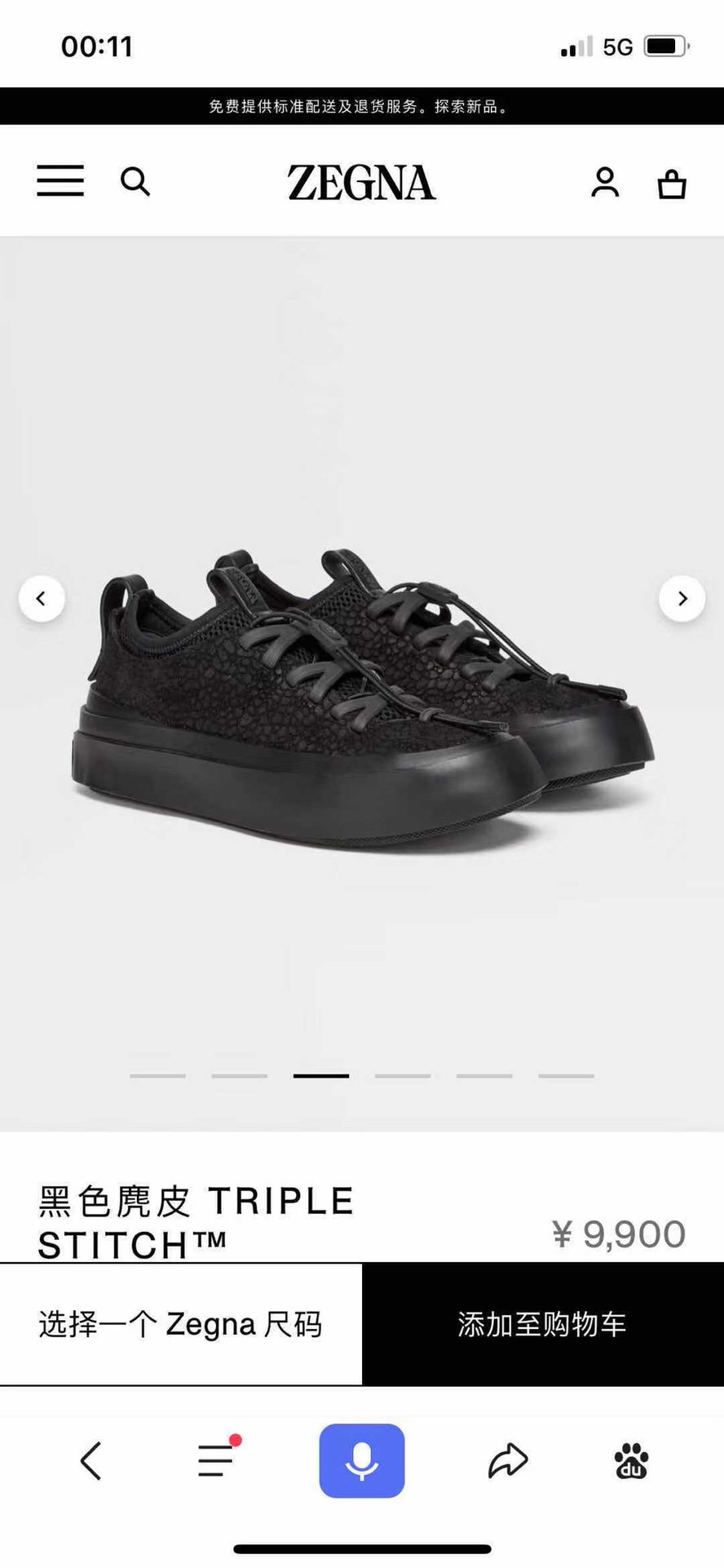Choose a Zegna size (选择一个 Zegna 尺码)

click(x=181, y=1324)
